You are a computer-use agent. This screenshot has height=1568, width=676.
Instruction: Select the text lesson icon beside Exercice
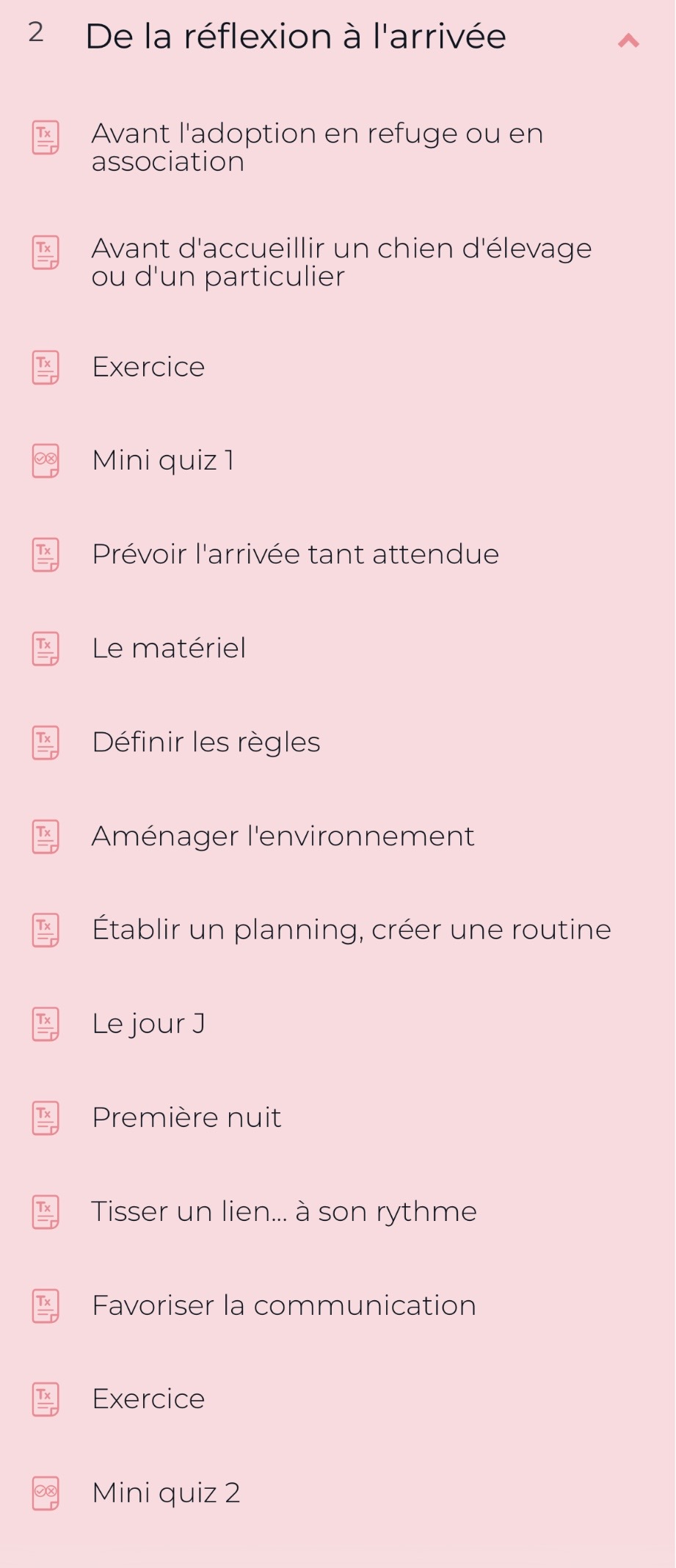pyautogui.click(x=46, y=367)
